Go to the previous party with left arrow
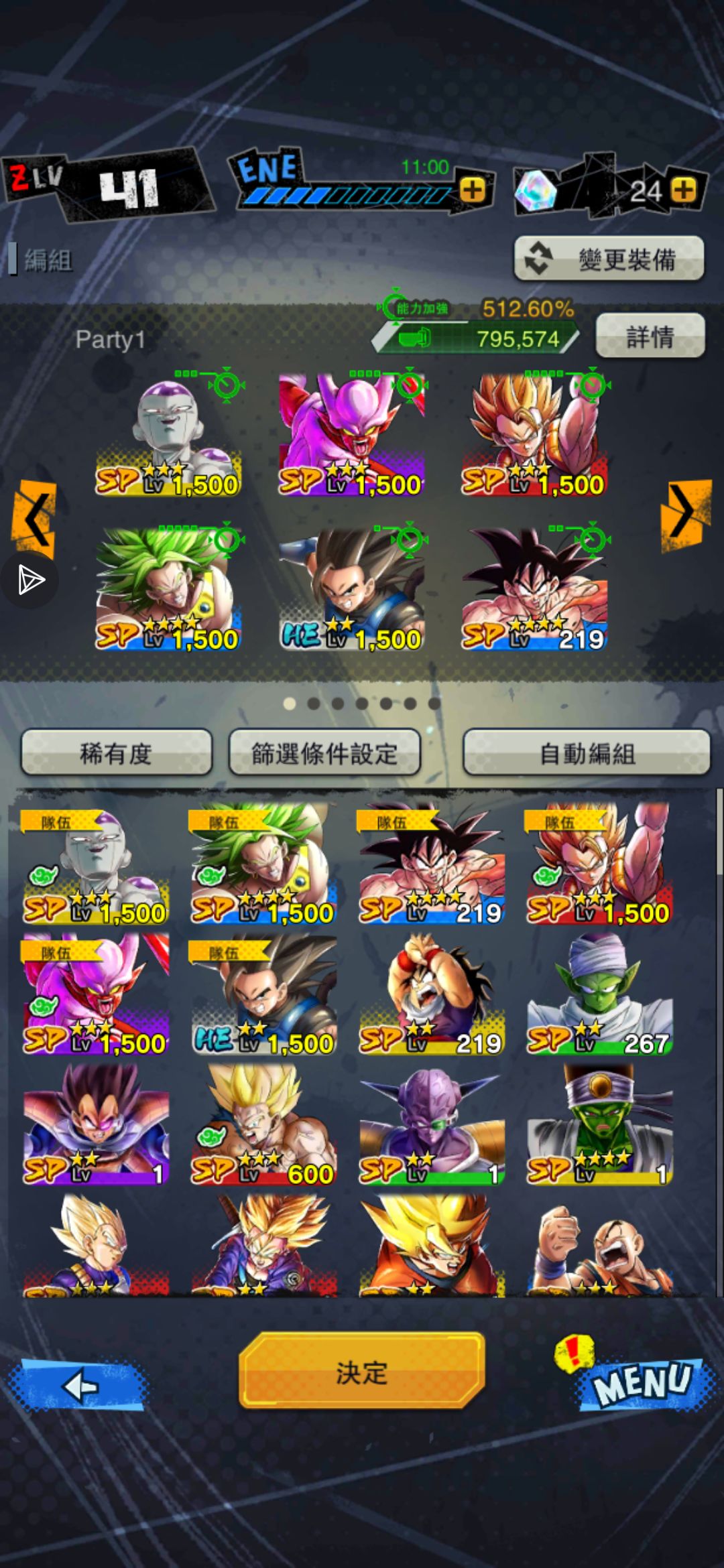Screen dimensions: 724x1568 [34, 517]
